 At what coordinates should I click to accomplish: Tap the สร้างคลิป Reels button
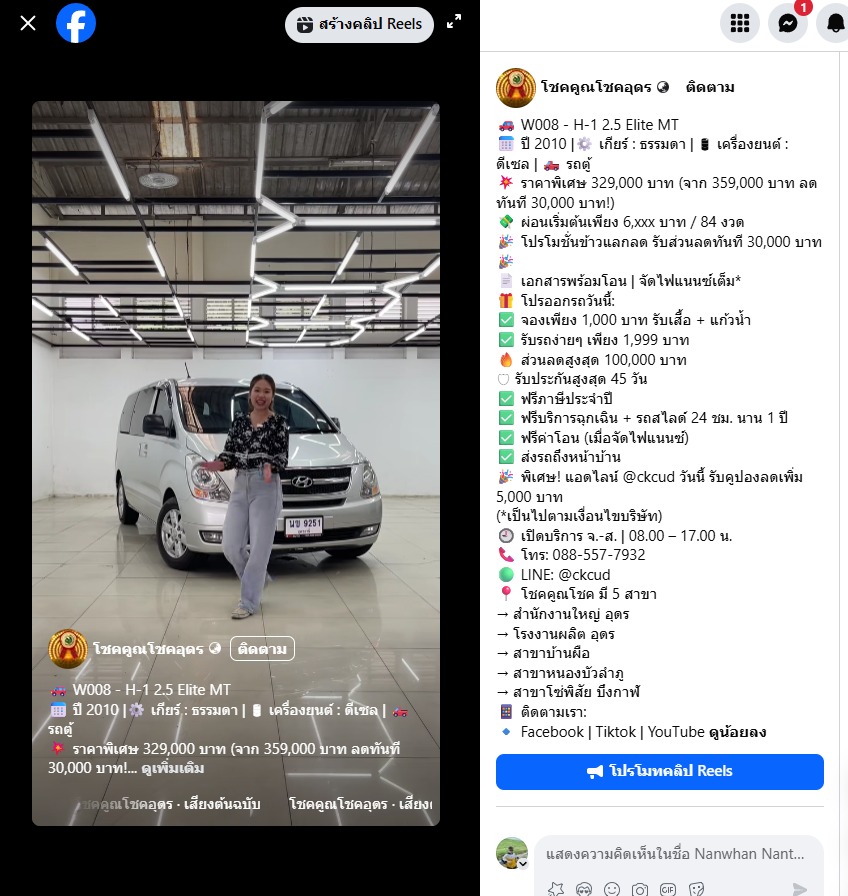pos(359,24)
